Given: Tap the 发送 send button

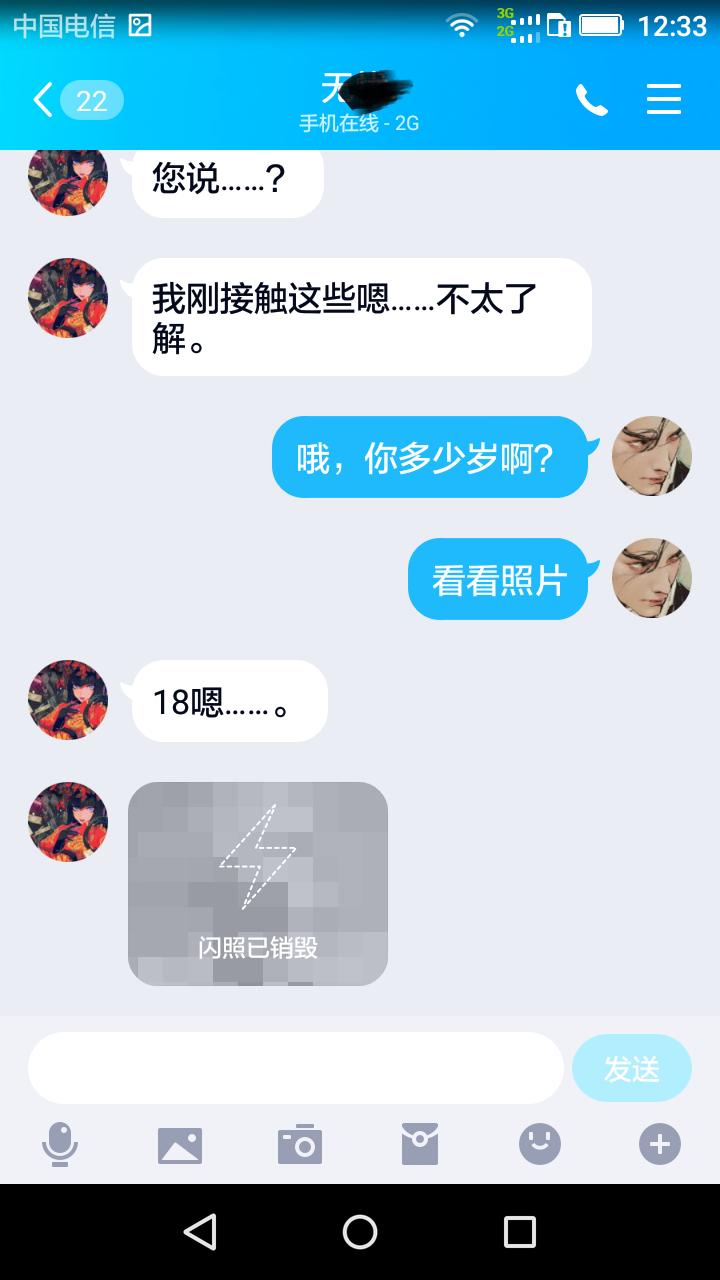Looking at the screenshot, I should [x=631, y=1068].
